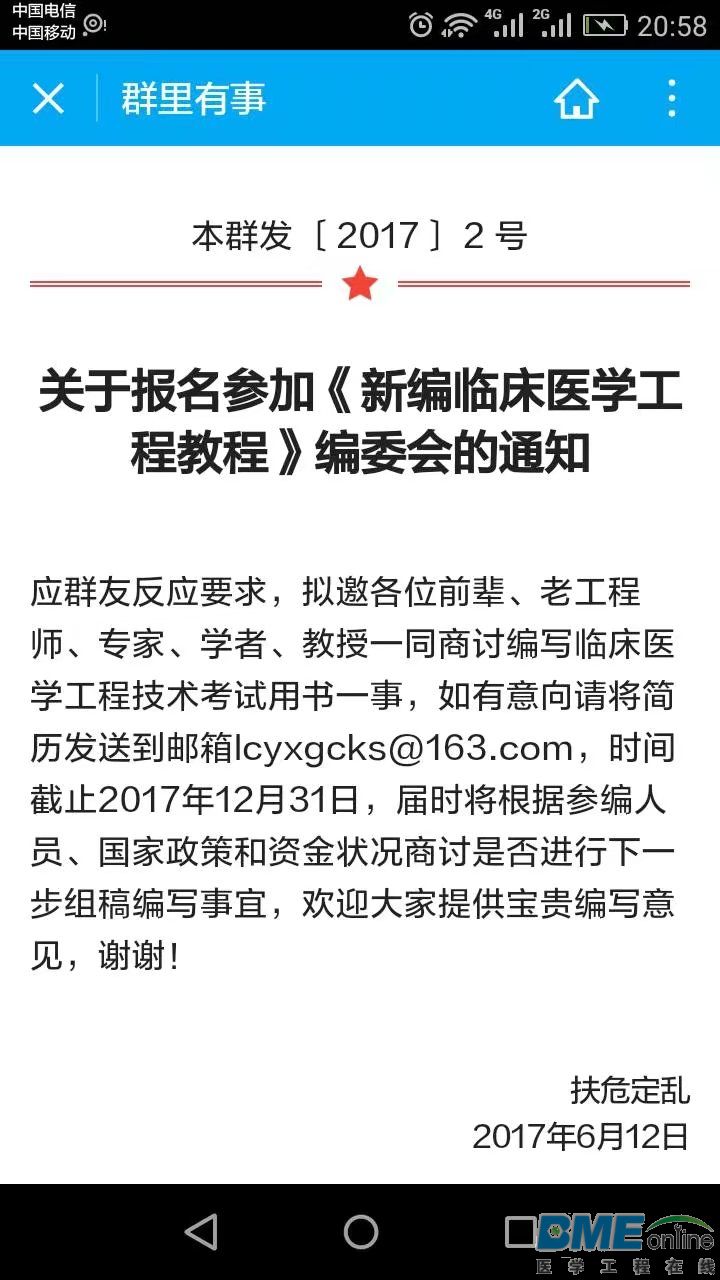Go to the home icon in app bar

coord(576,99)
